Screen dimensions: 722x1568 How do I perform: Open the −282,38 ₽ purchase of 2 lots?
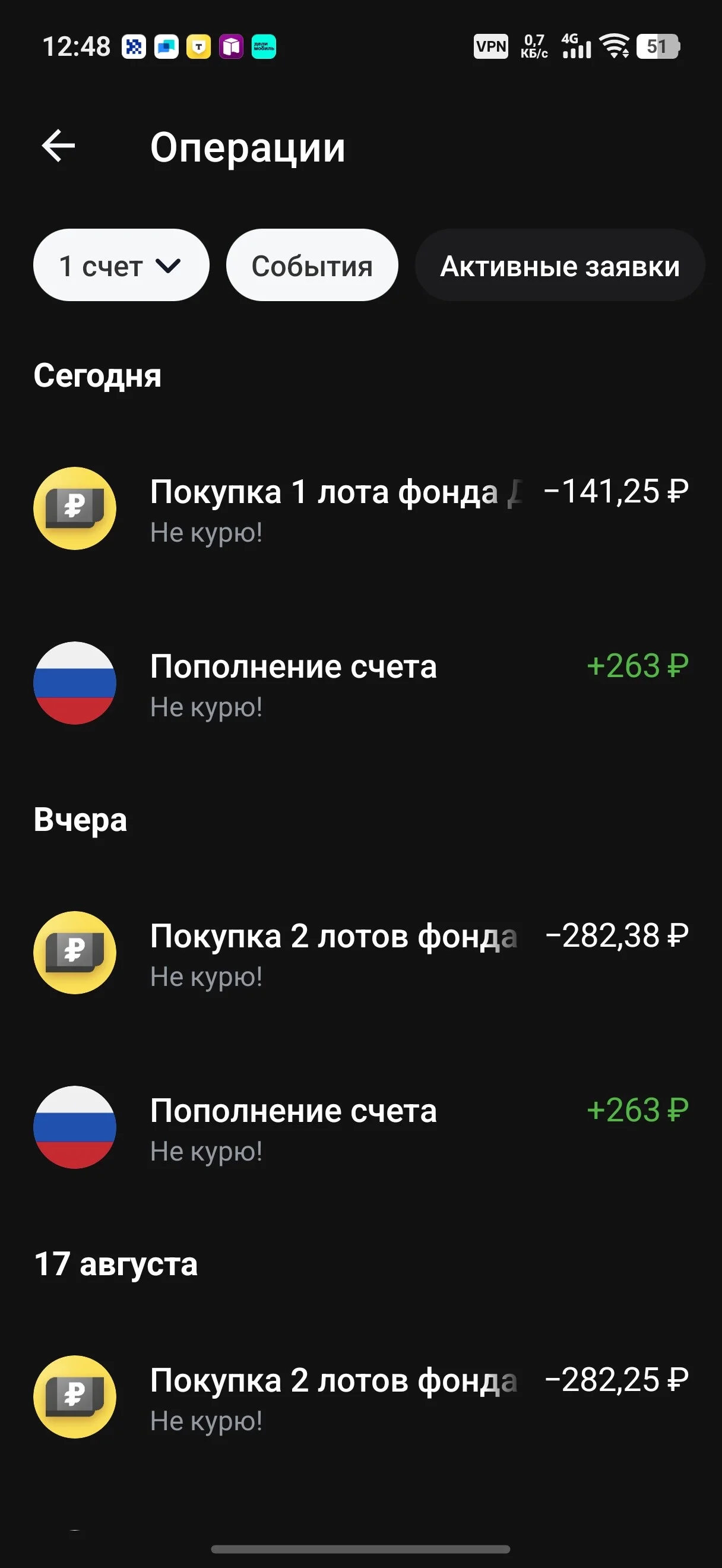coord(360,953)
